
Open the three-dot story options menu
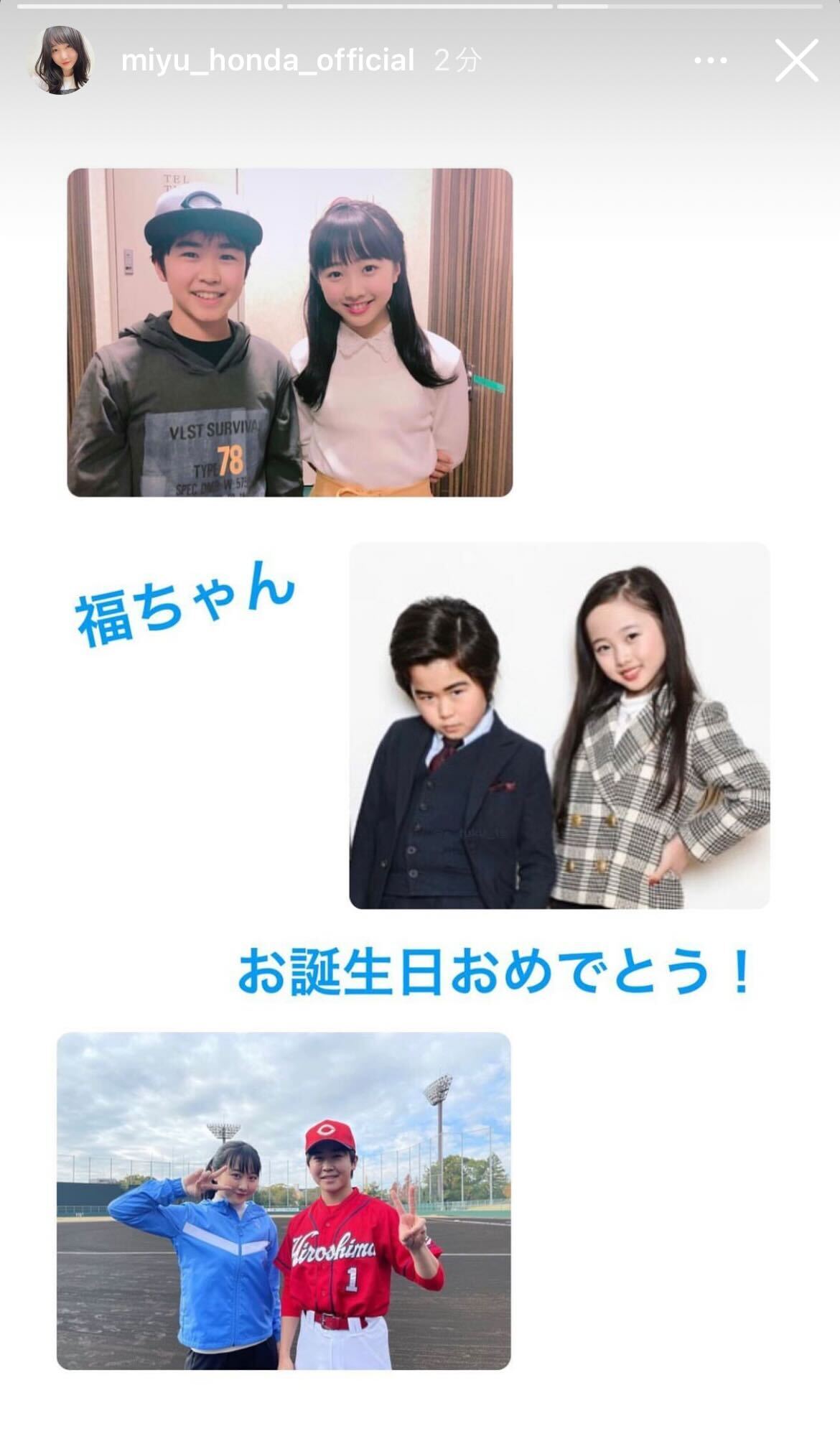click(710, 61)
